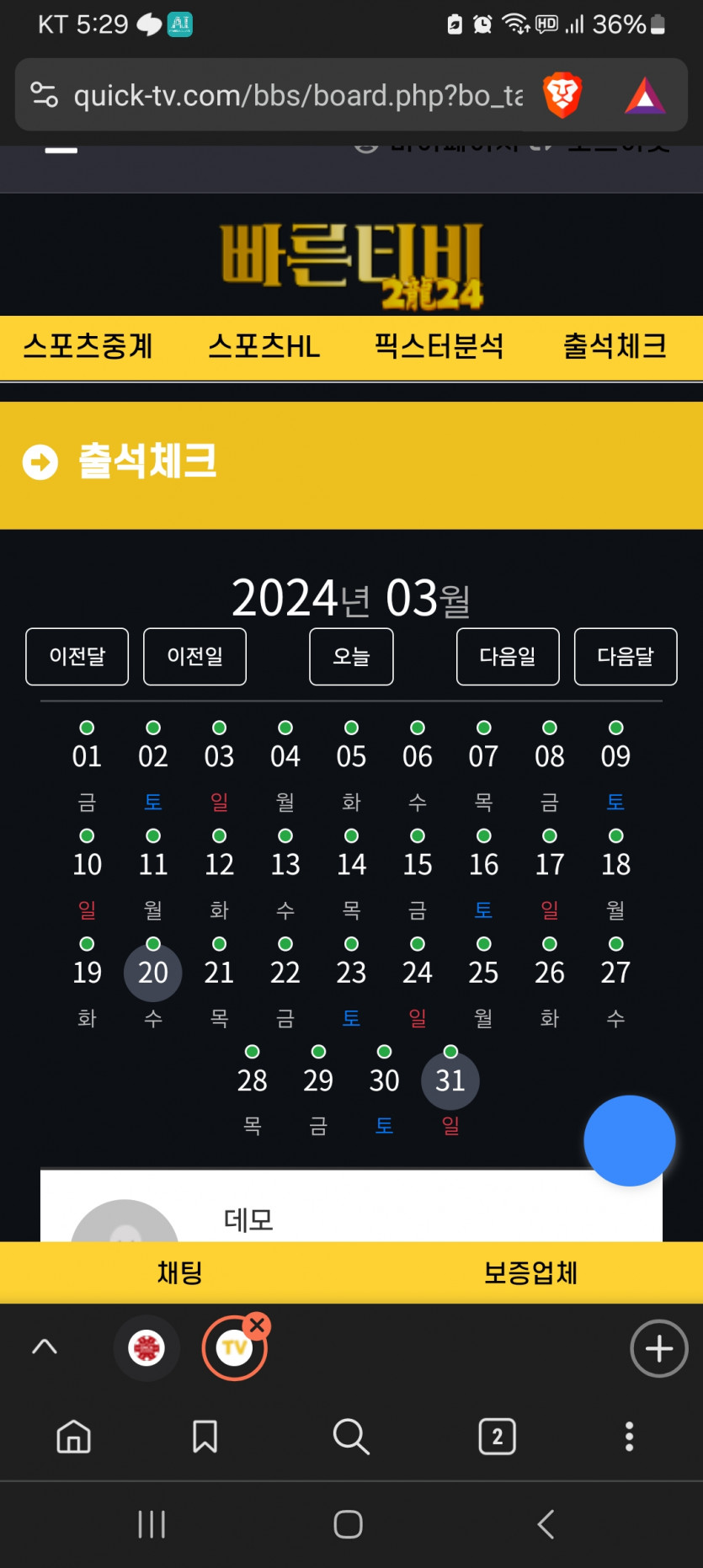Tap the 다음일 button

click(x=508, y=657)
